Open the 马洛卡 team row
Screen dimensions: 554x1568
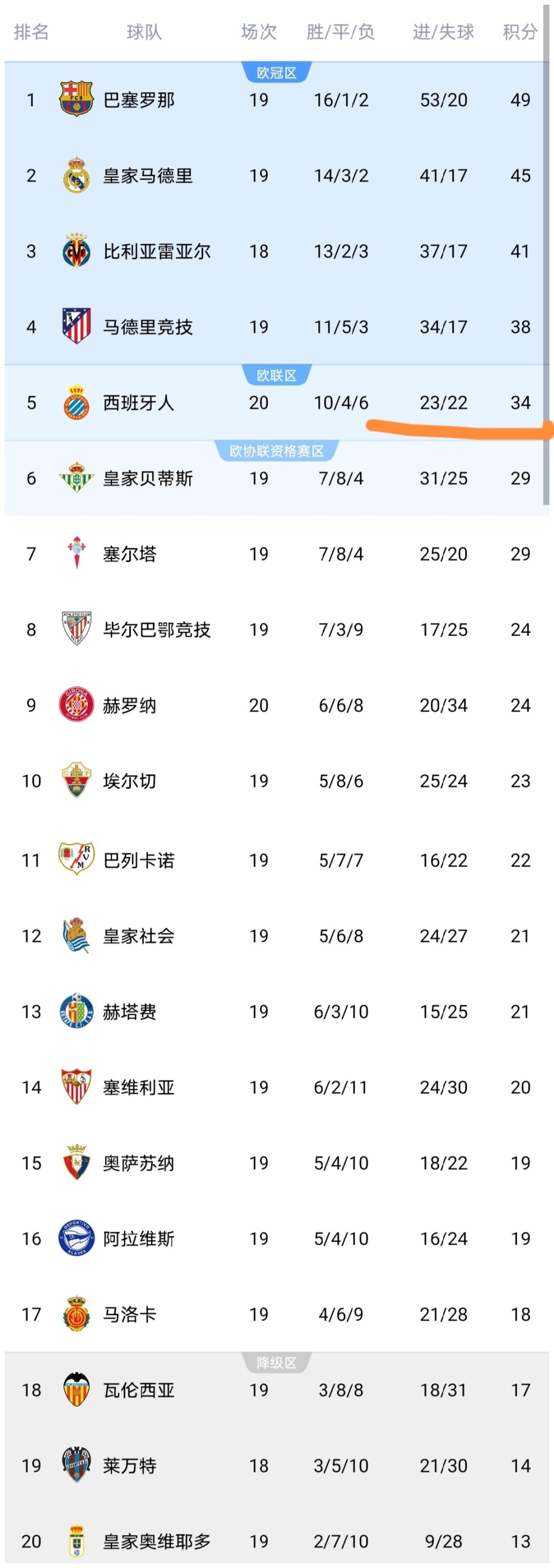(x=129, y=1314)
